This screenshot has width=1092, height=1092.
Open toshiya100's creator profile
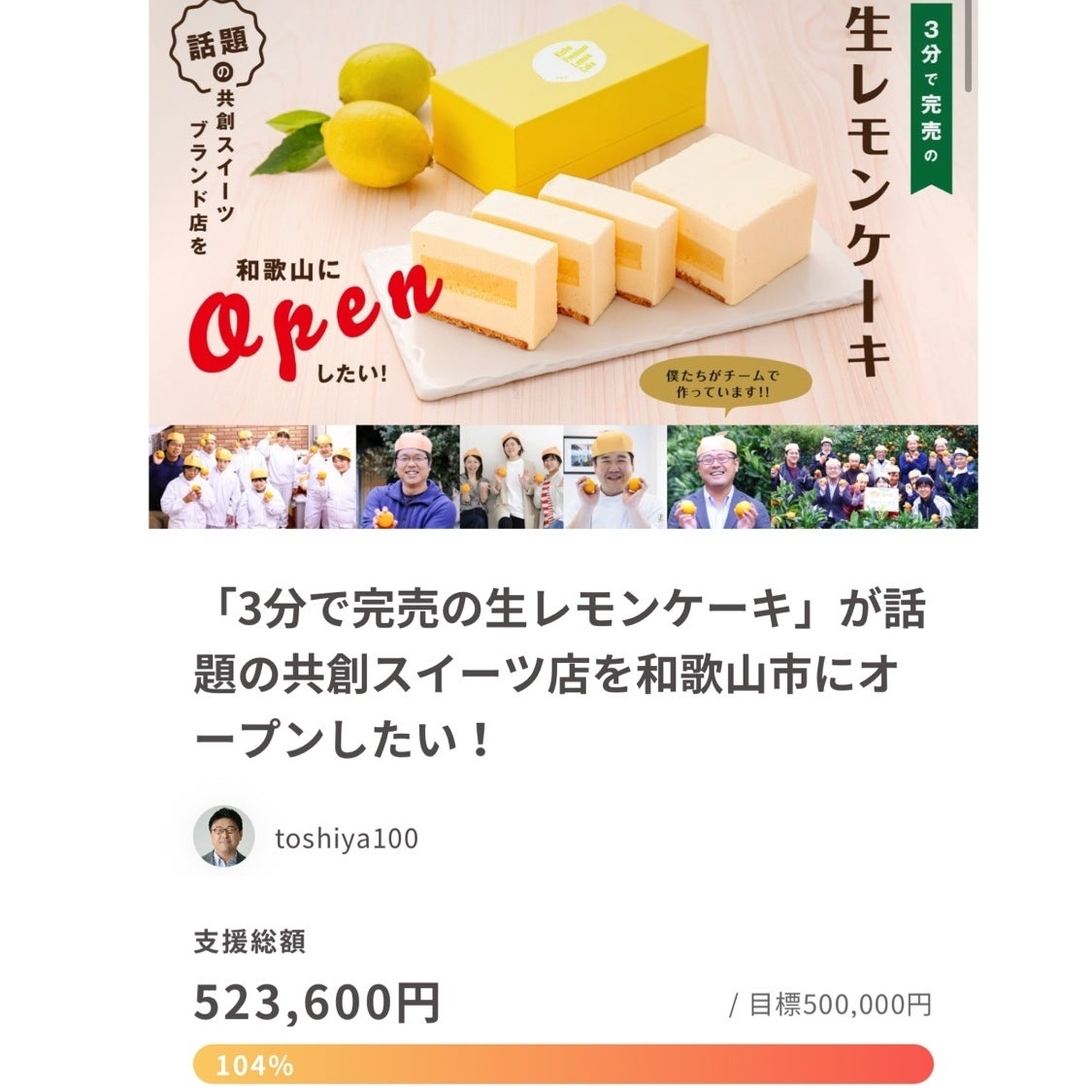click(x=345, y=838)
